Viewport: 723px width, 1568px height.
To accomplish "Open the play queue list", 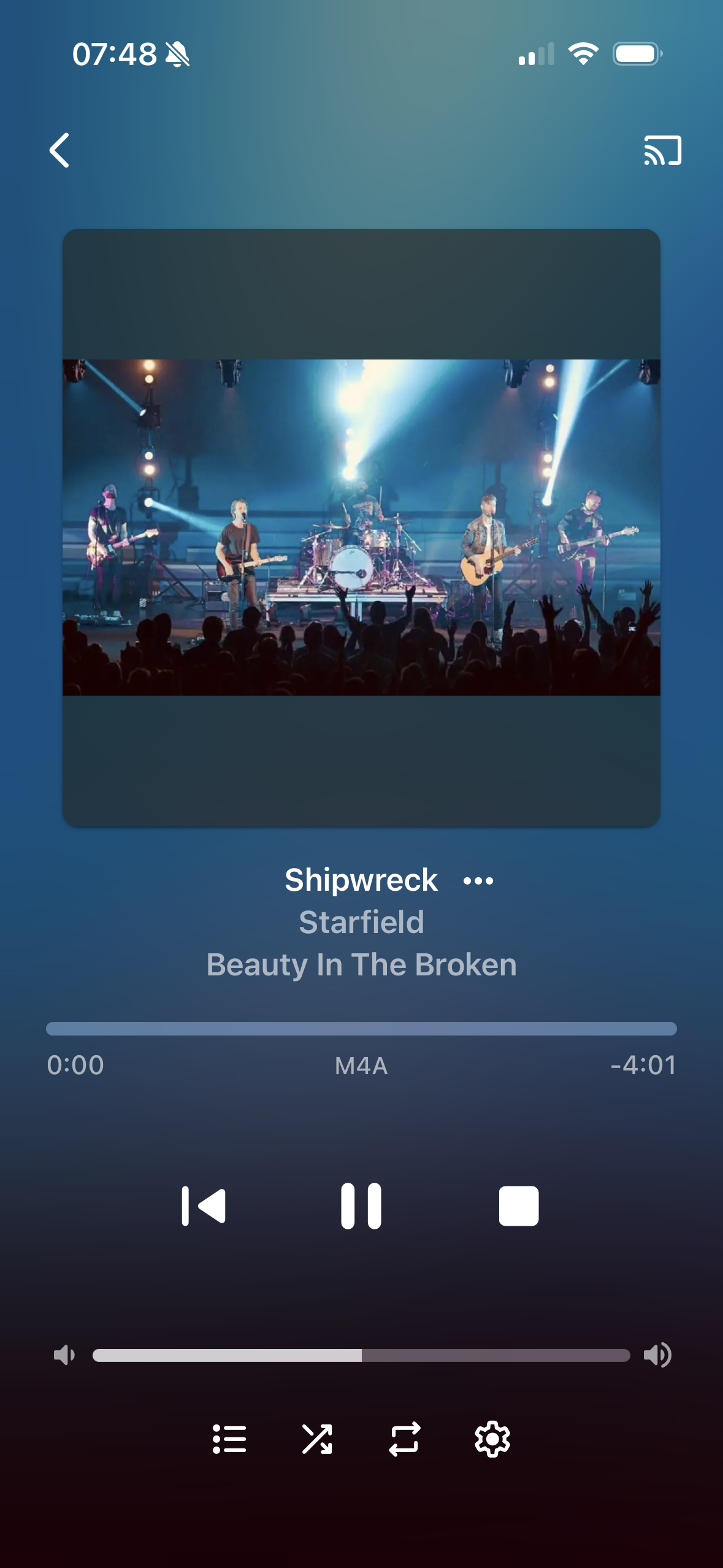I will point(229,1439).
